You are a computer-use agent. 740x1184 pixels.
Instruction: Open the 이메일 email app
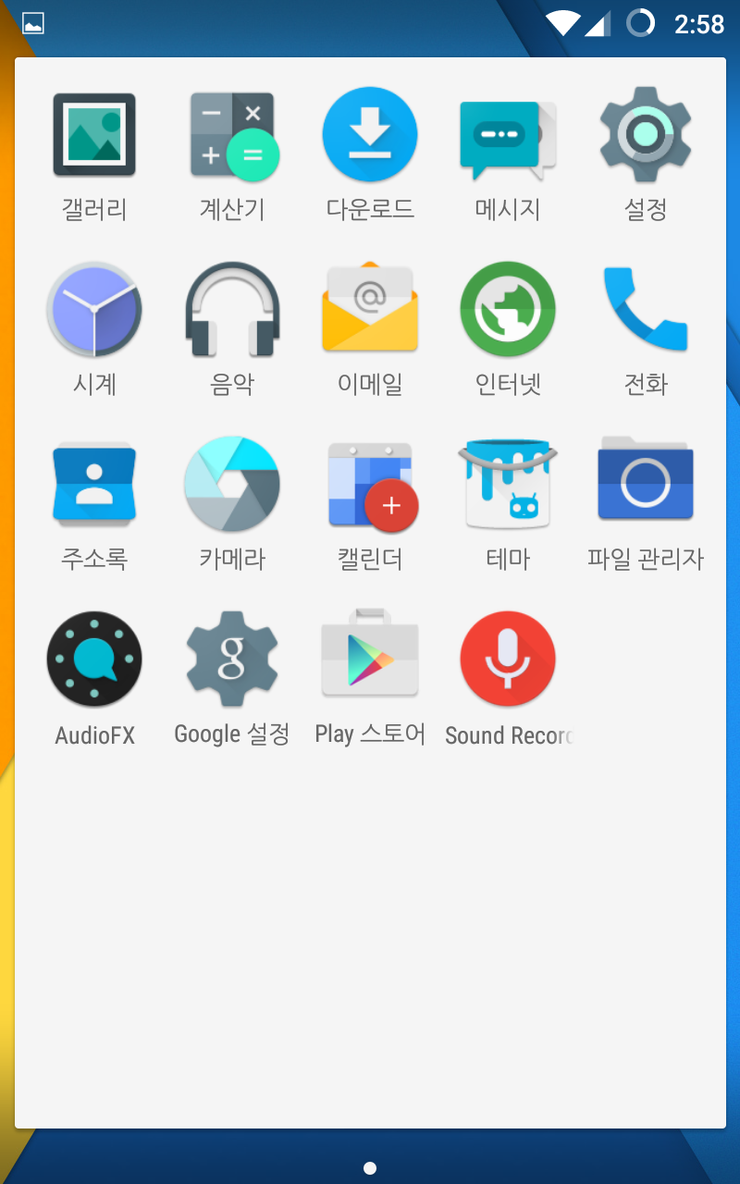coord(370,310)
